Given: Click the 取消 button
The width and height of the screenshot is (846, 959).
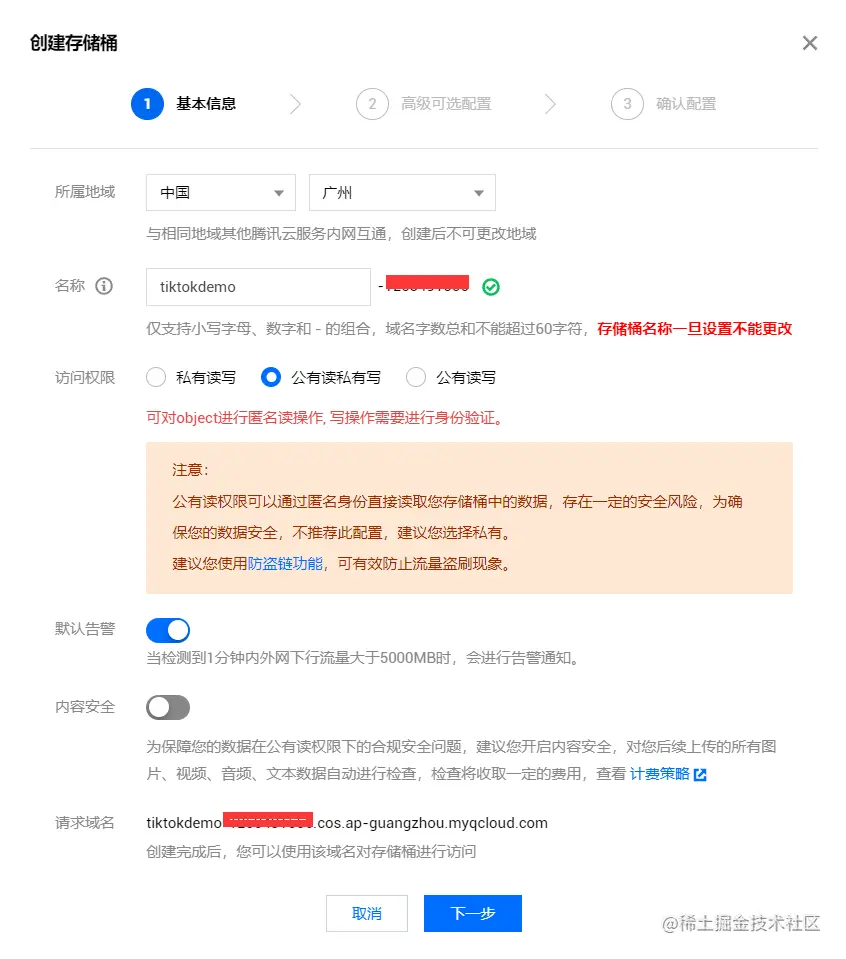Looking at the screenshot, I should click(x=367, y=913).
